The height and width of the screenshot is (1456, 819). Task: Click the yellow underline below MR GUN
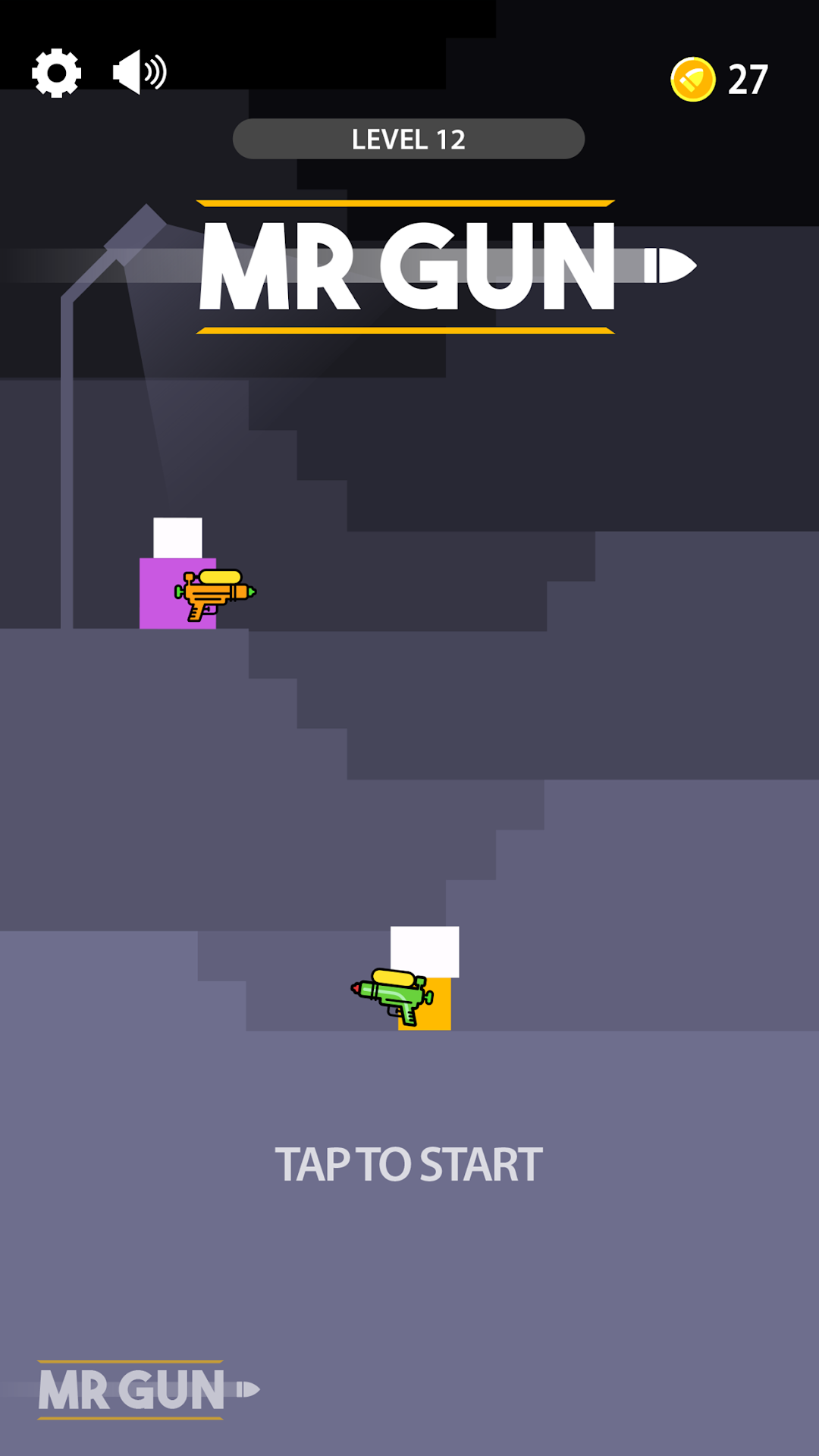(x=406, y=330)
